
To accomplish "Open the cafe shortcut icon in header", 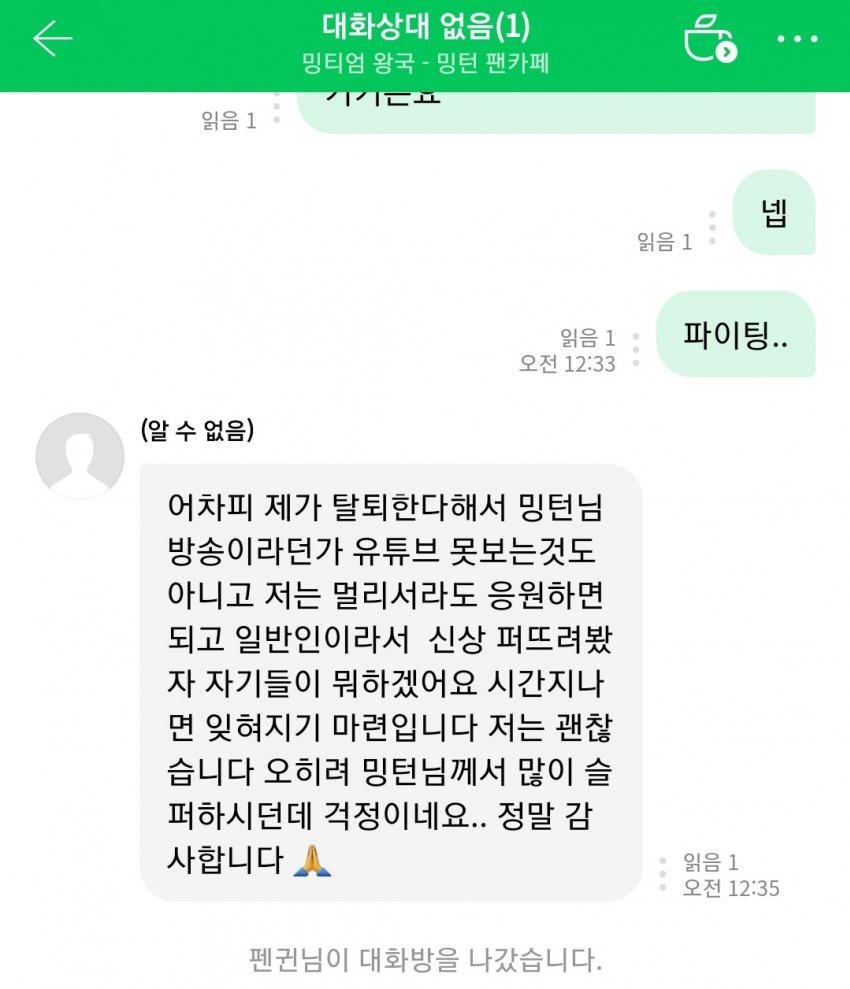I will click(709, 40).
